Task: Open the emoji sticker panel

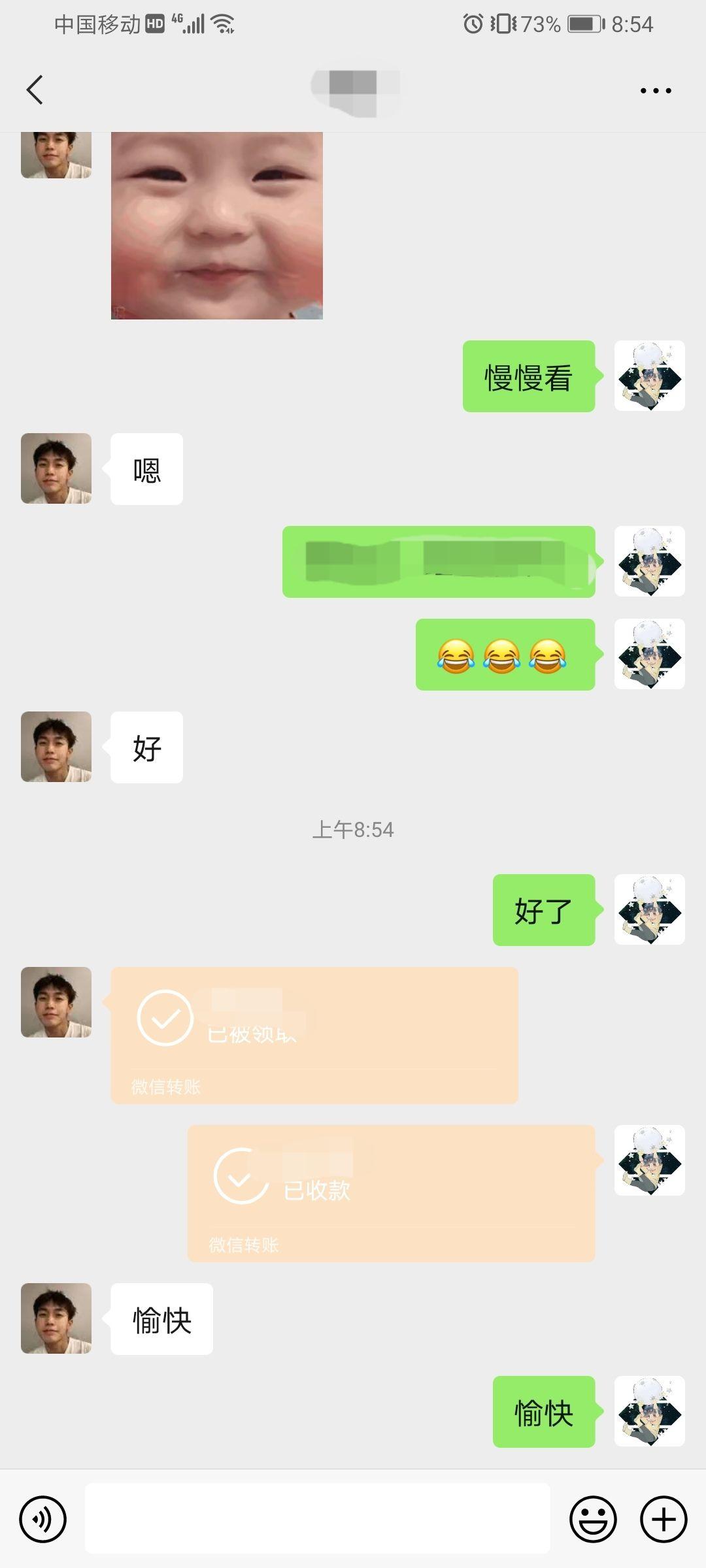Action: 593,1519
